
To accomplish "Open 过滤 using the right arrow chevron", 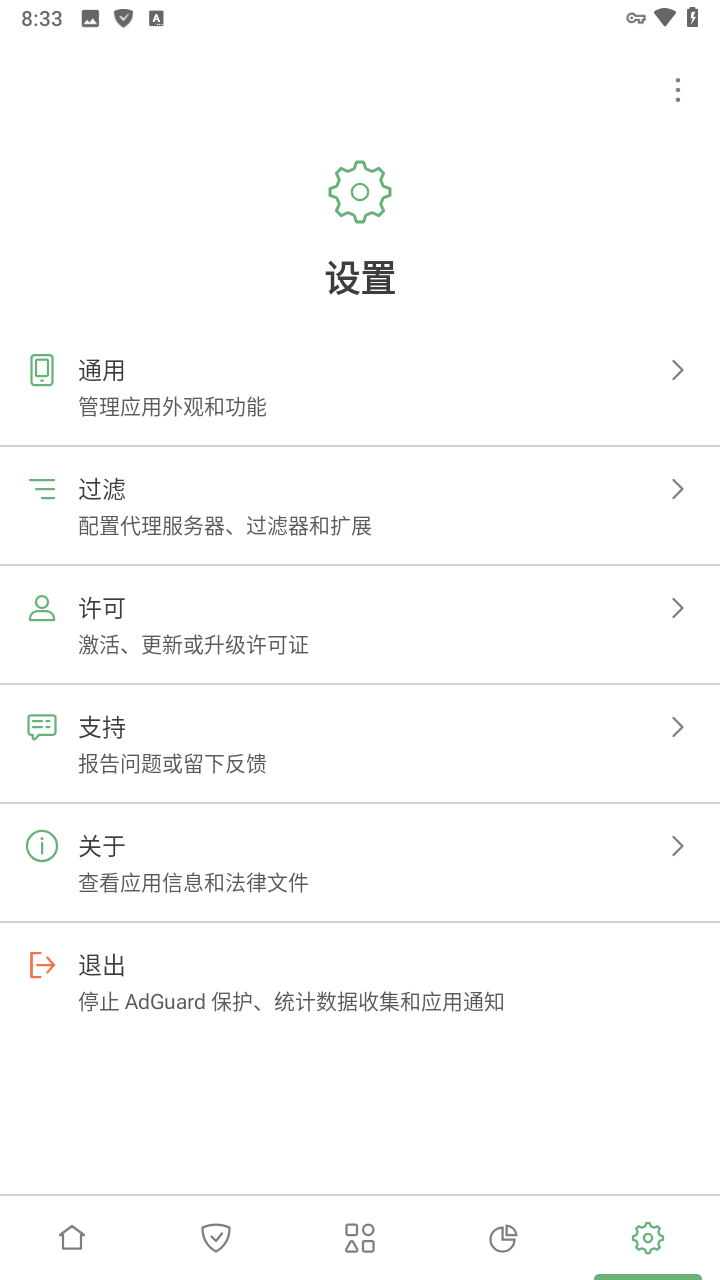I will click(677, 489).
